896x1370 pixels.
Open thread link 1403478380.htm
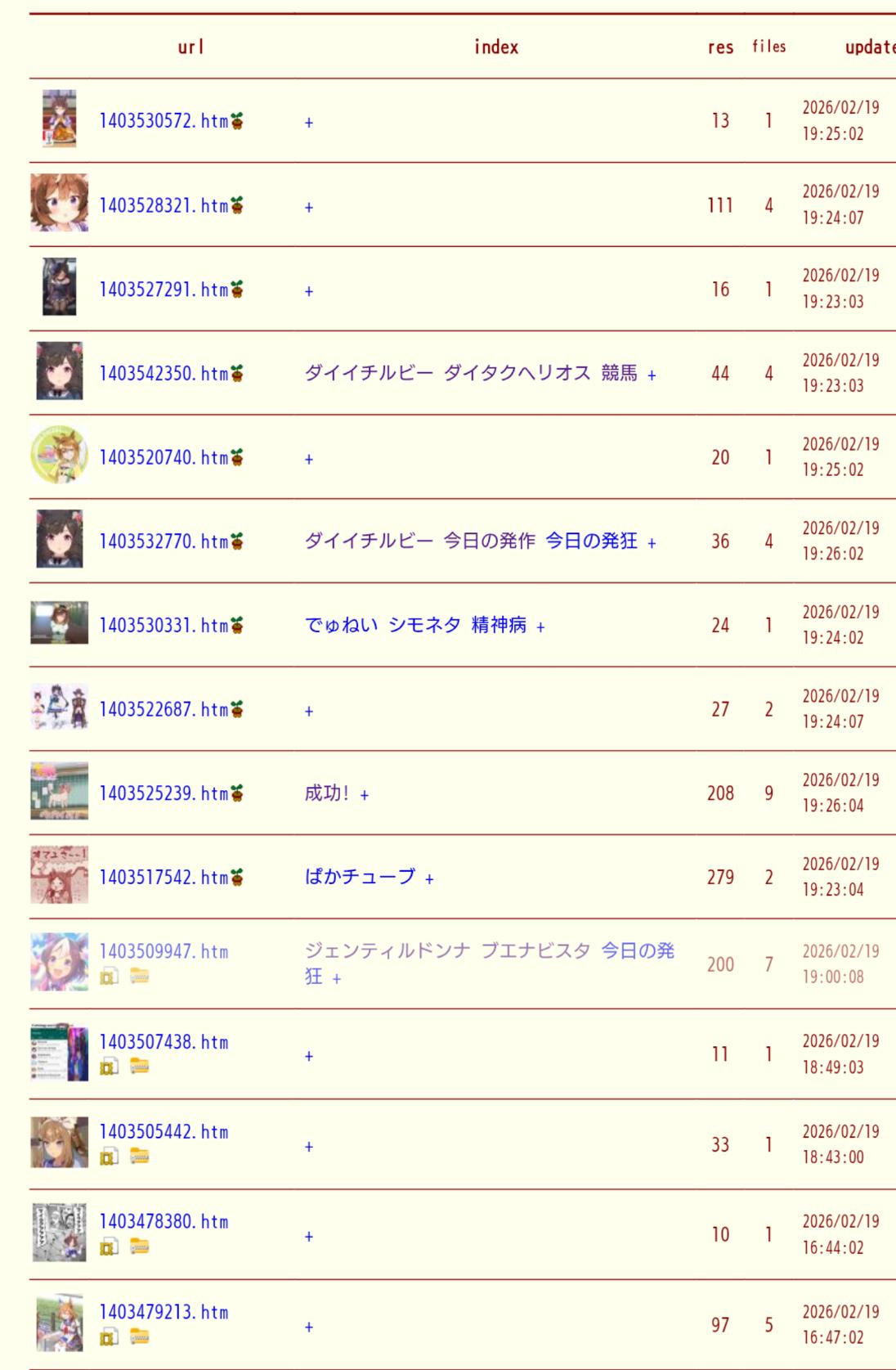coord(163,1222)
